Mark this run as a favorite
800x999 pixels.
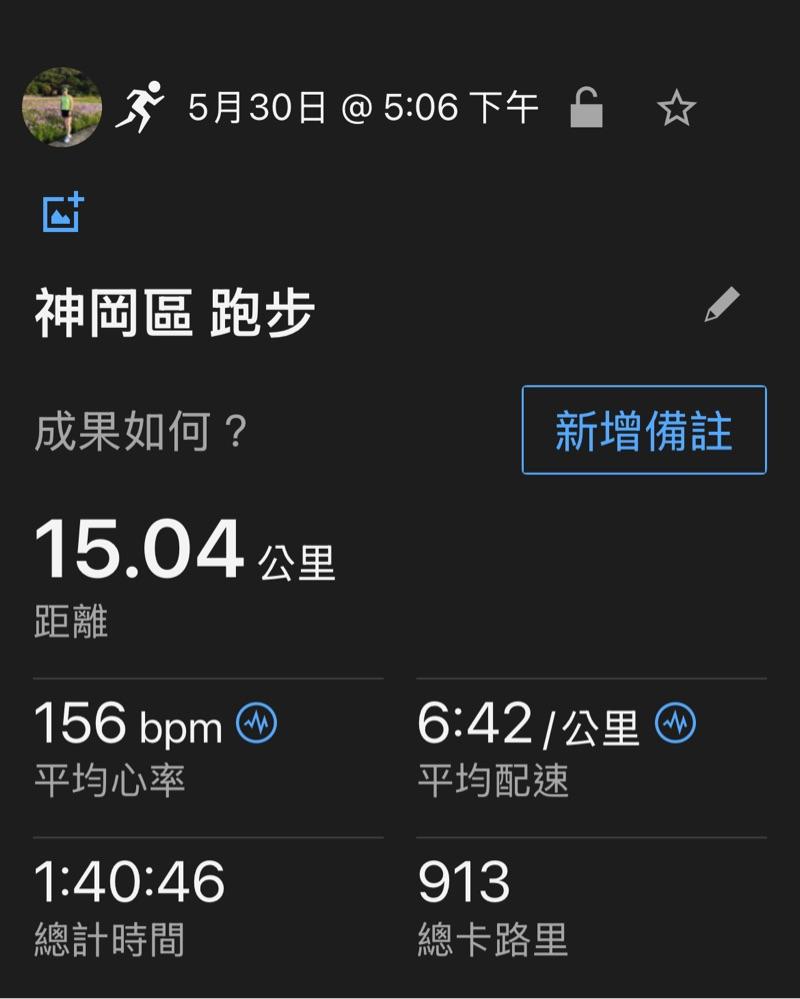click(676, 108)
